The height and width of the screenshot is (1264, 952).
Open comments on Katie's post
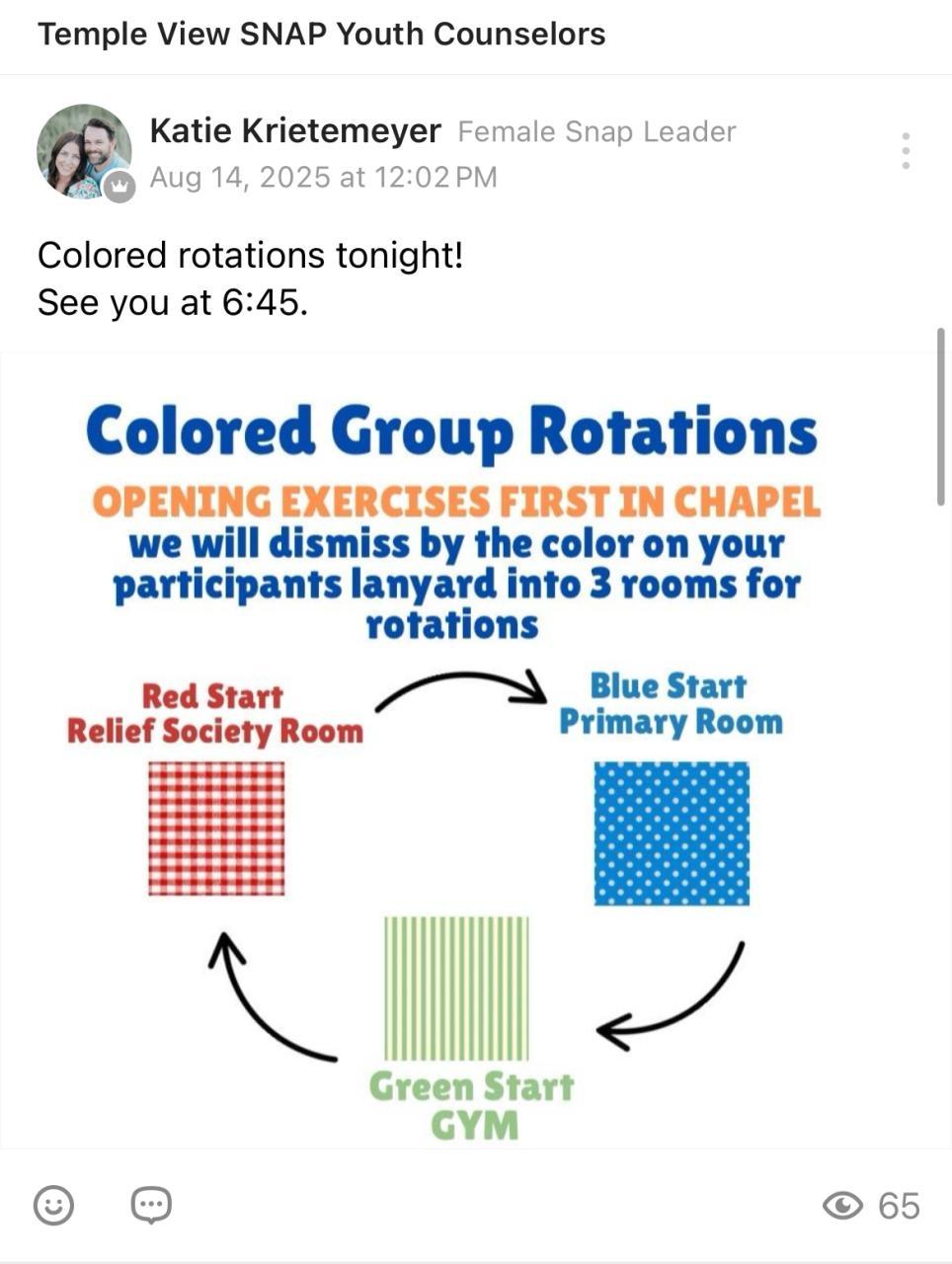coord(151,1205)
